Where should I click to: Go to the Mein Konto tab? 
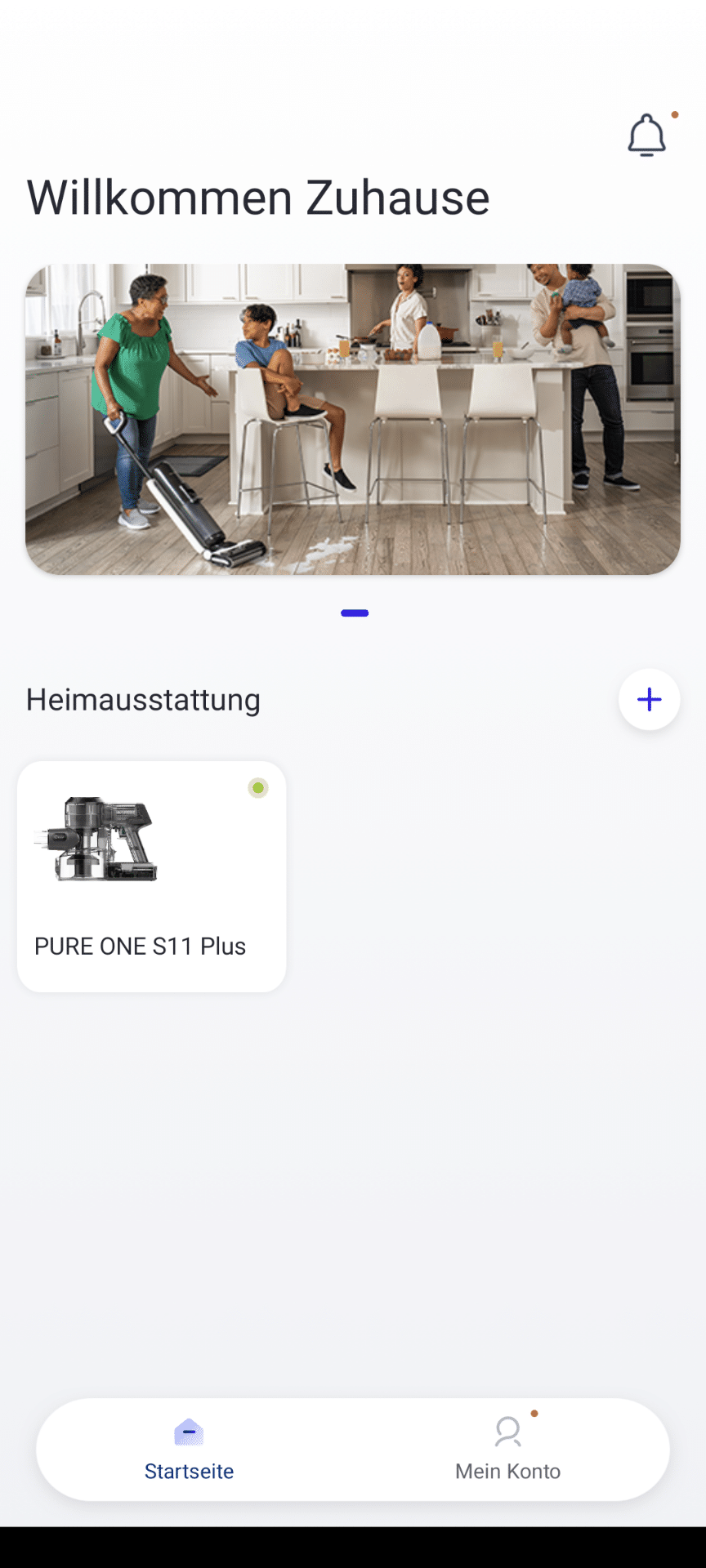click(507, 1449)
